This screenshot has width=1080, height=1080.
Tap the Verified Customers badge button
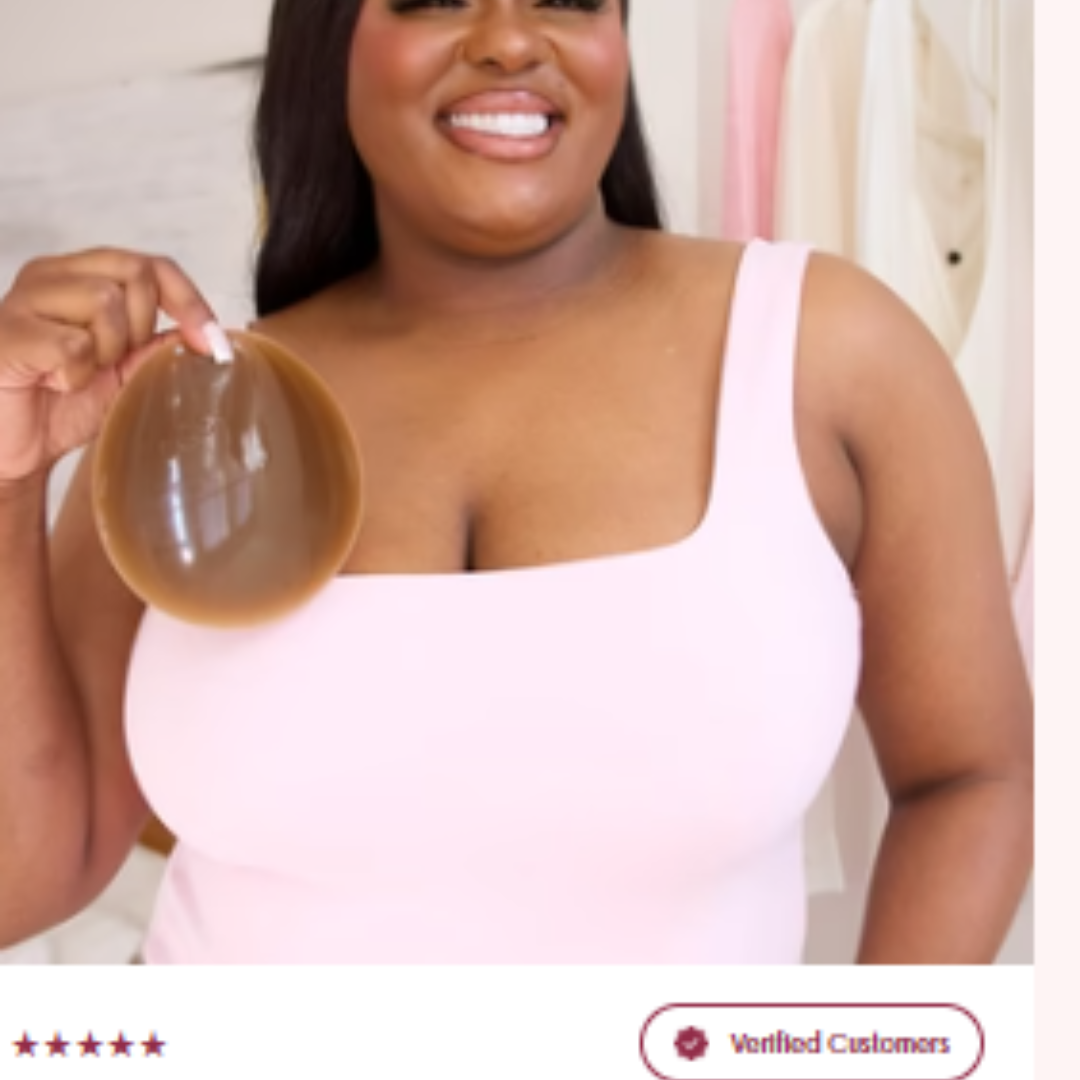coord(811,1043)
